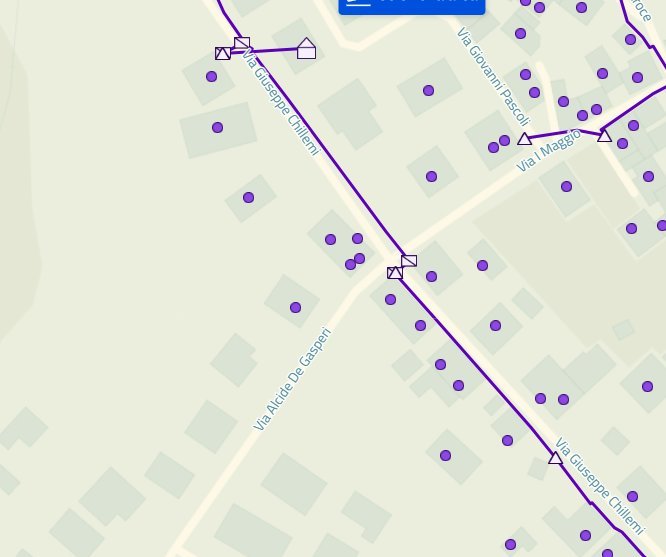Select the triangle marker on lower Via Giuseppe Chillemi

point(555,458)
